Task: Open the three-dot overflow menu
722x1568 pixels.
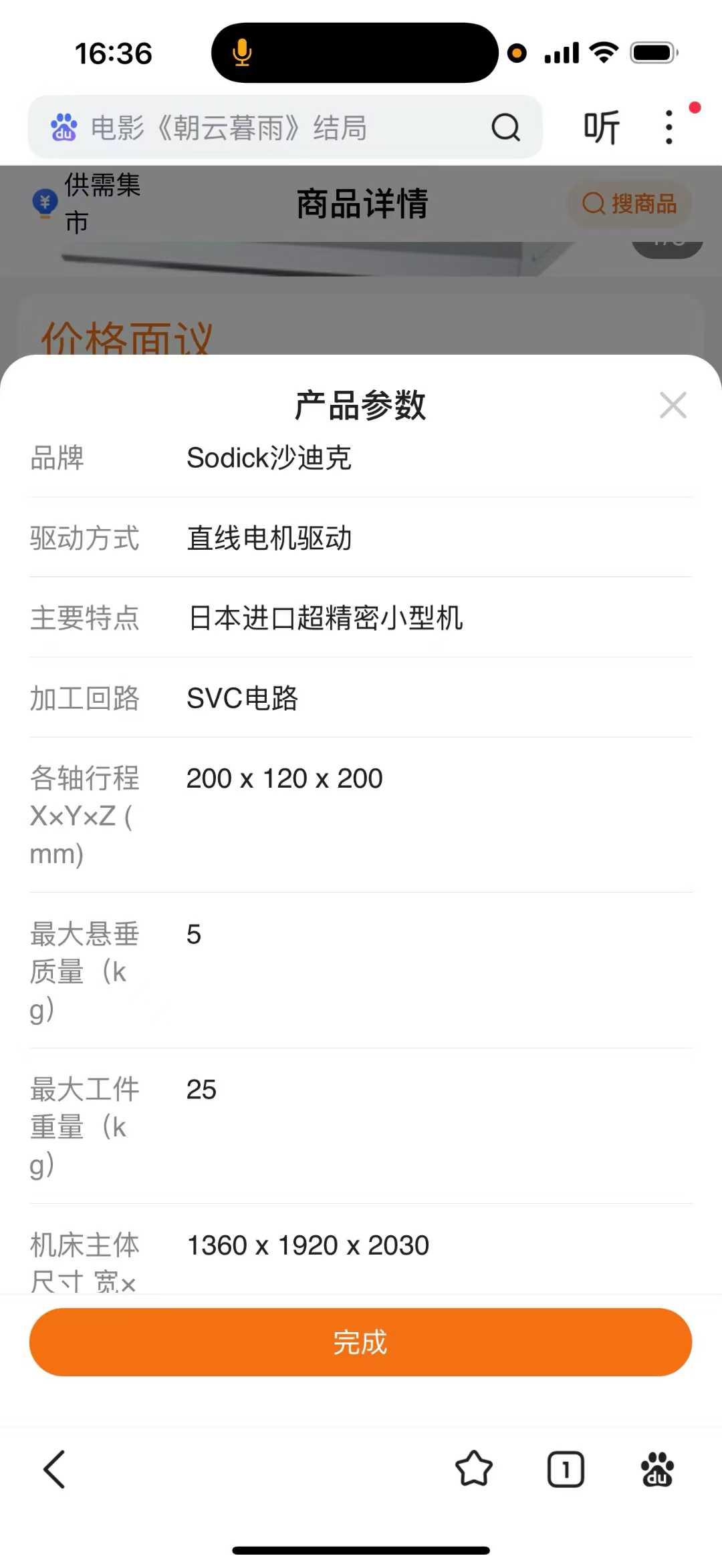Action: (669, 127)
